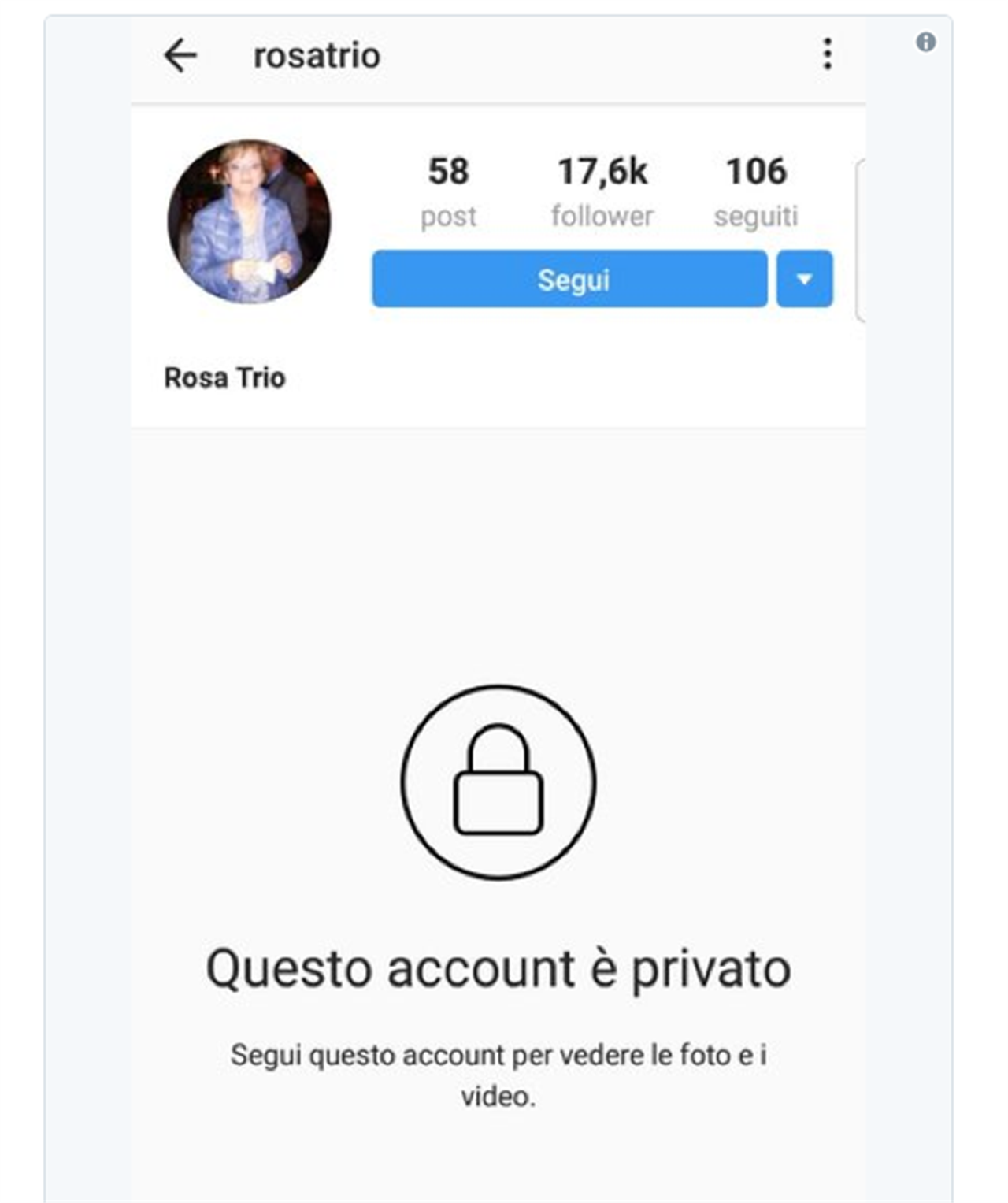Open the three-dot overflow menu
This screenshot has height=1203, width=1008.
click(827, 54)
